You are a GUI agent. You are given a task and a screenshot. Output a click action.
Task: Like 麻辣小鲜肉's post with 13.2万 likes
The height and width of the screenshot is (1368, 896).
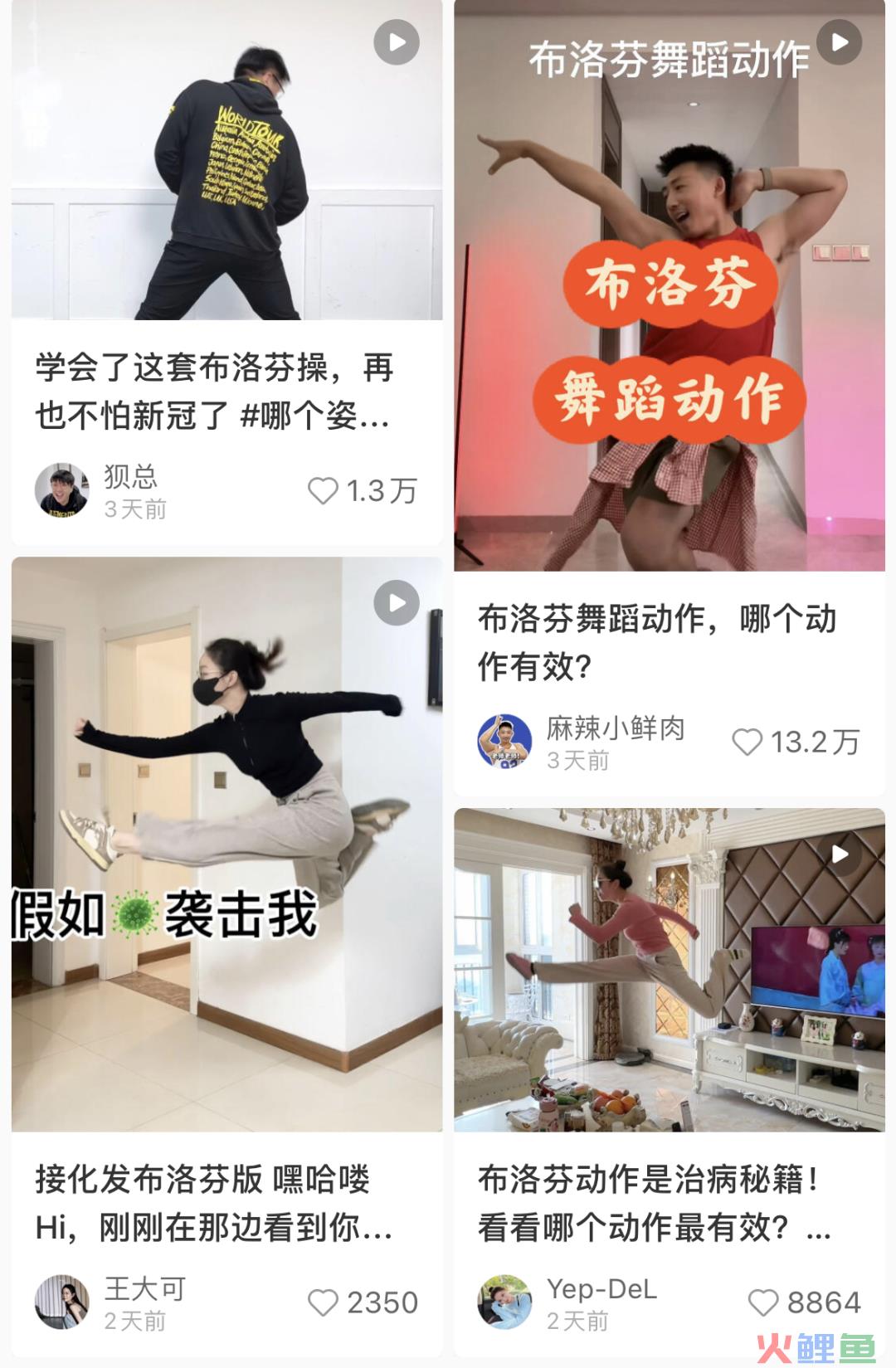[x=747, y=742]
